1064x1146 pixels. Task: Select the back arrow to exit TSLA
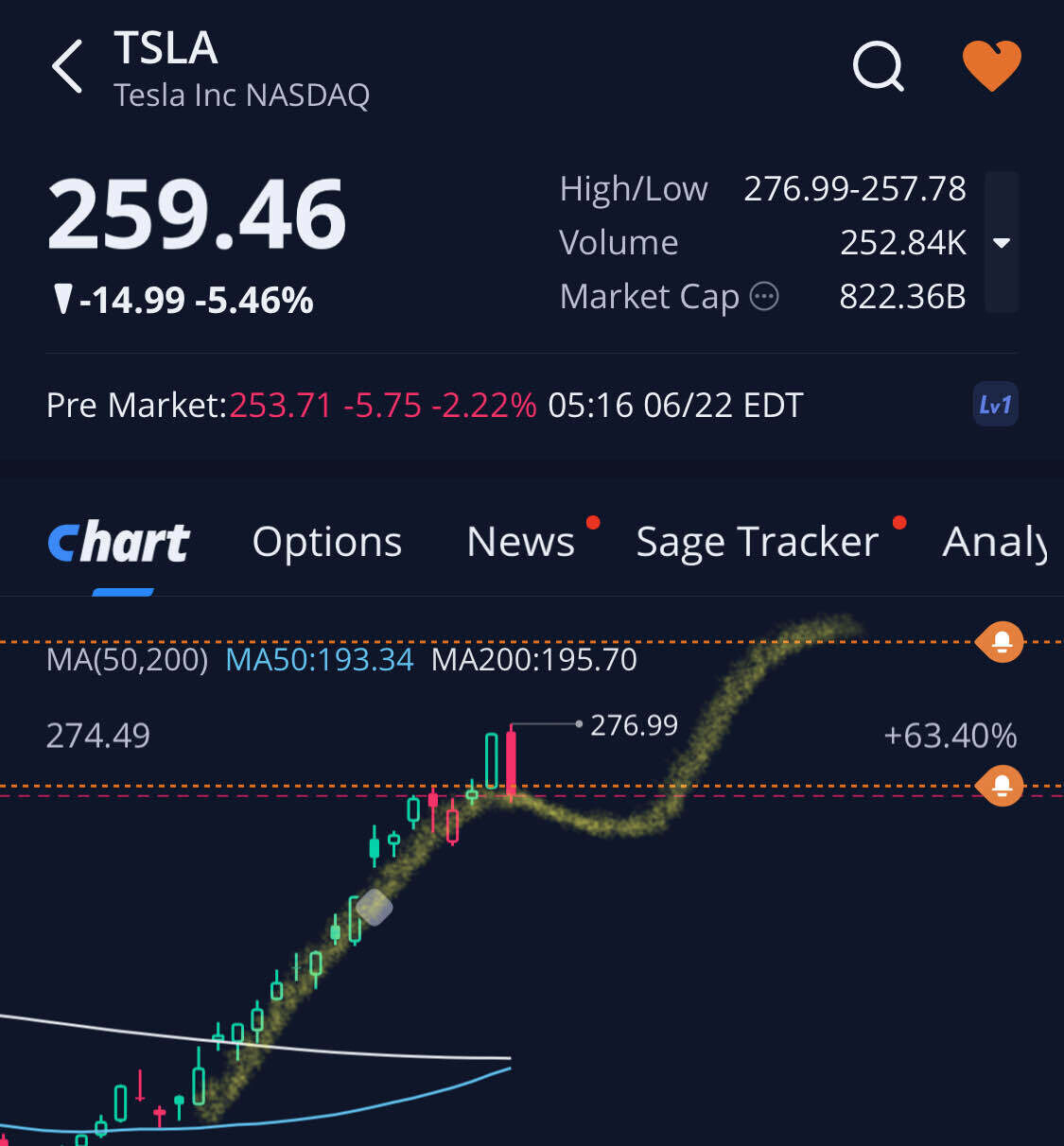[x=66, y=68]
